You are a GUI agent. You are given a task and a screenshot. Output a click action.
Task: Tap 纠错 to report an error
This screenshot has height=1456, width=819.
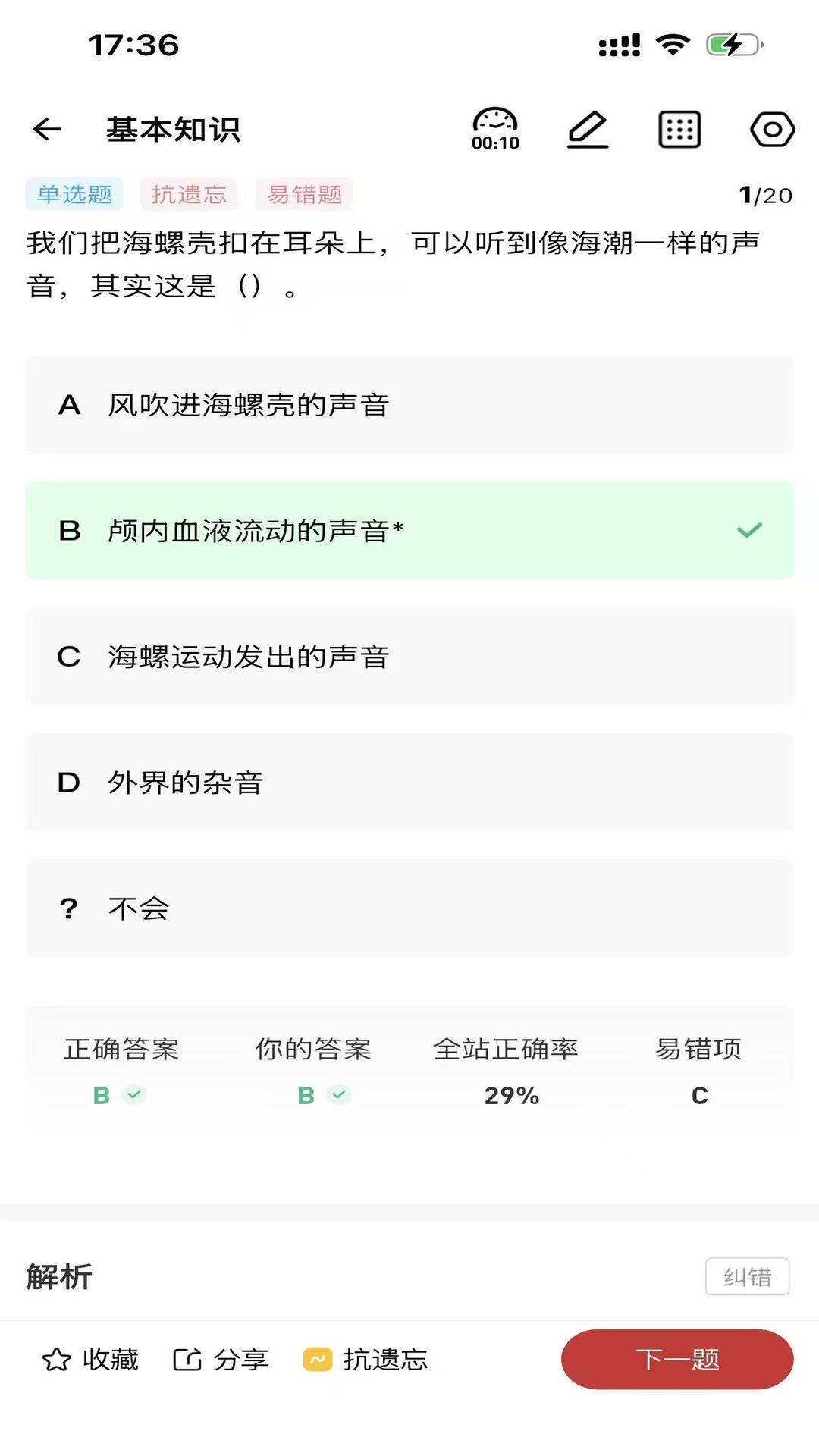(x=748, y=1277)
